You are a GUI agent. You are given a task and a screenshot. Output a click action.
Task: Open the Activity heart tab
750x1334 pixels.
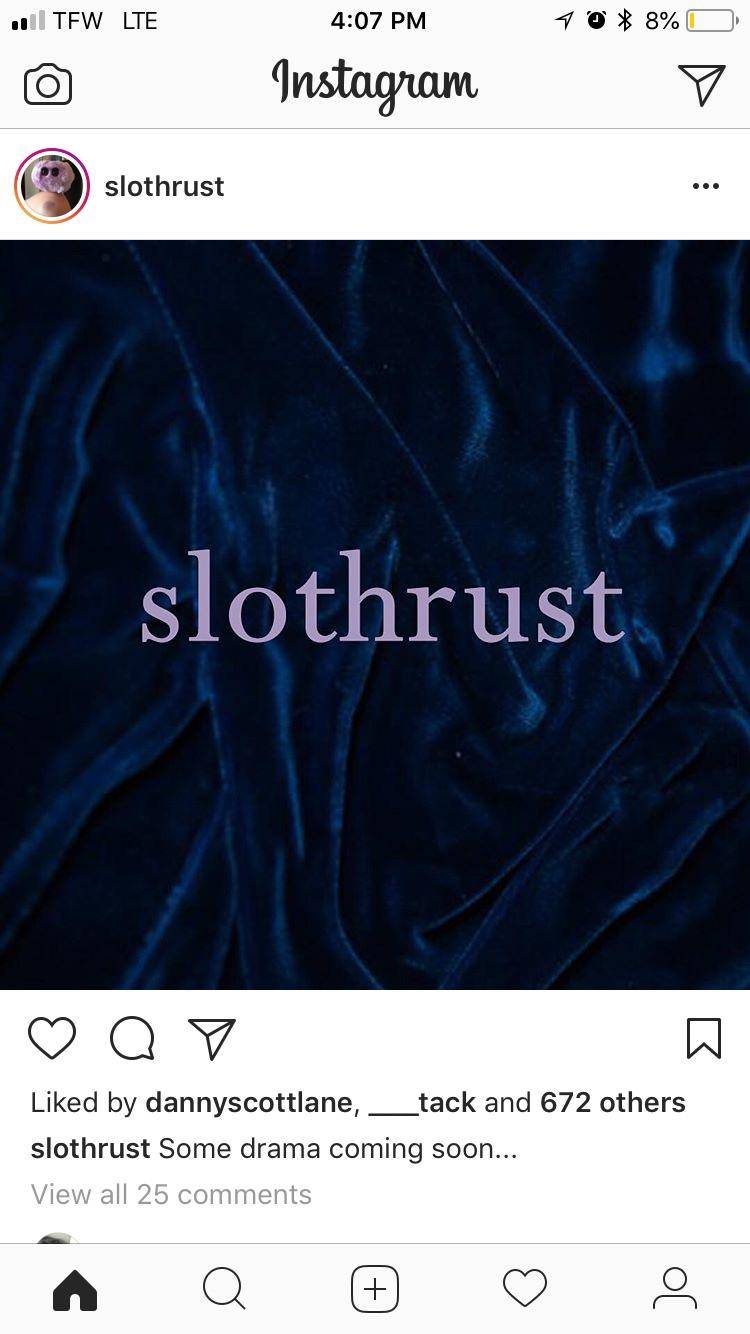525,1289
